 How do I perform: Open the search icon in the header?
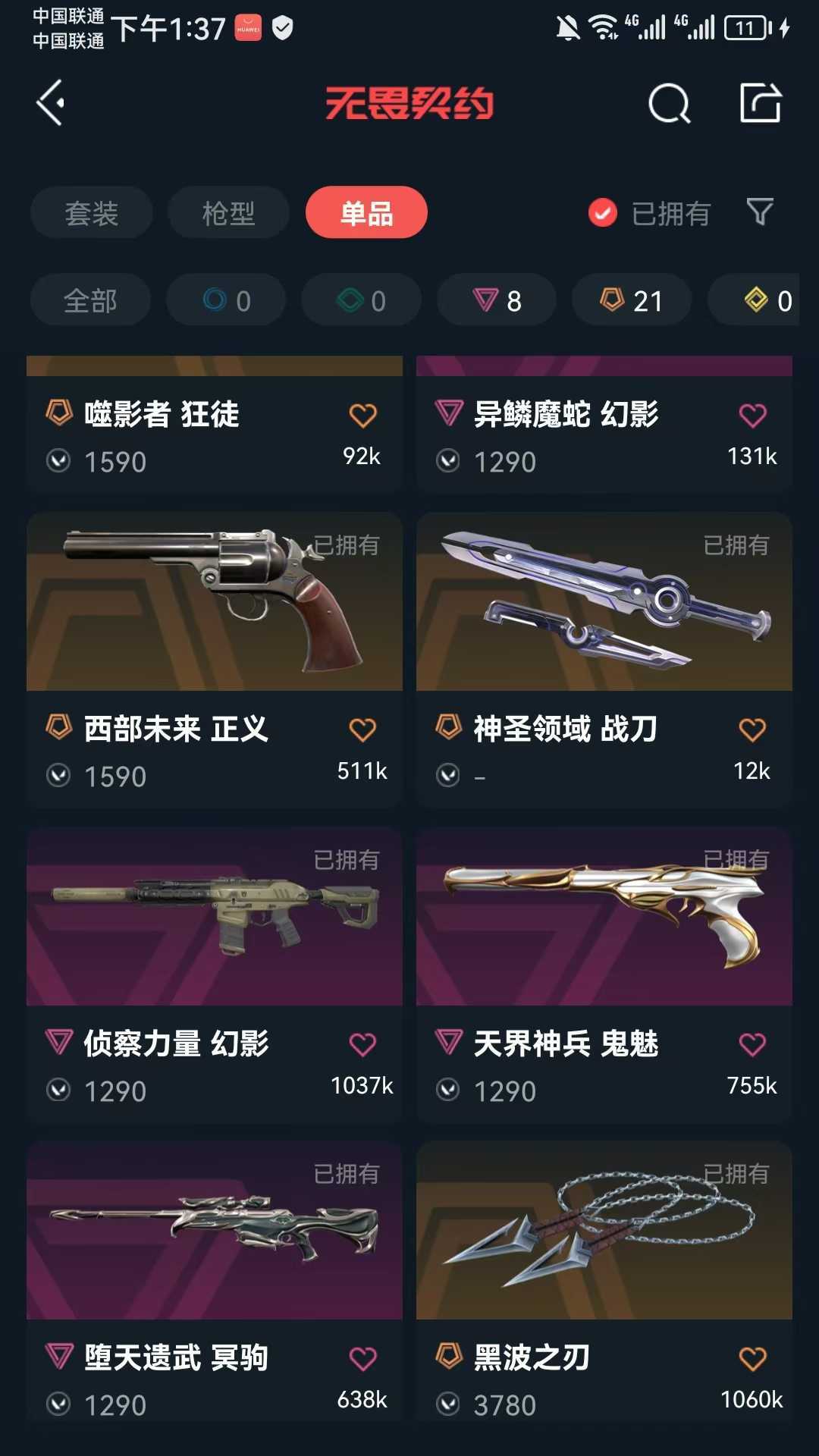[669, 103]
